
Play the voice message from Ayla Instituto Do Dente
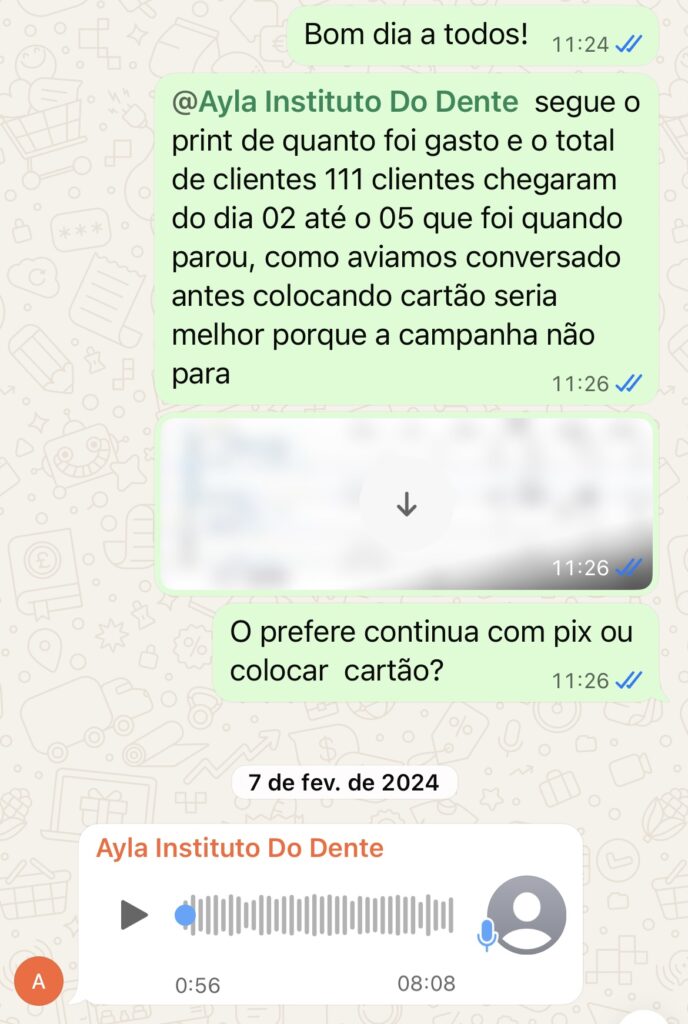pos(134,914)
